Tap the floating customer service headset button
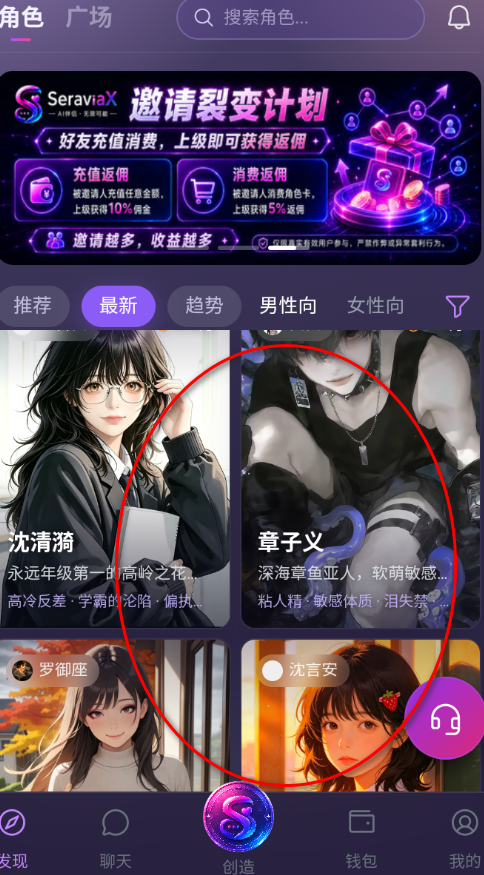Image resolution: width=484 pixels, height=875 pixels. point(445,718)
